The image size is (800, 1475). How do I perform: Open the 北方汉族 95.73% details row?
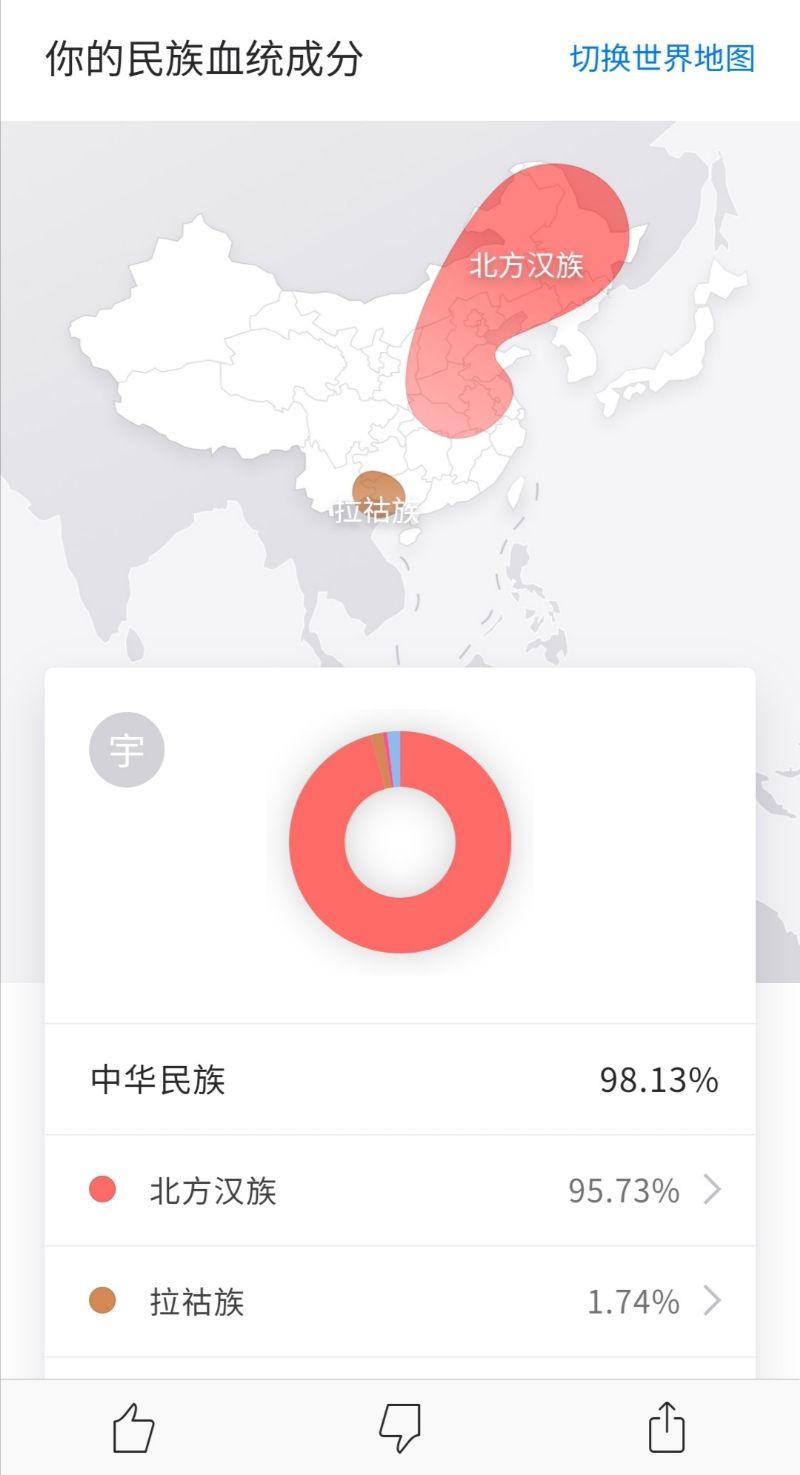point(400,1190)
